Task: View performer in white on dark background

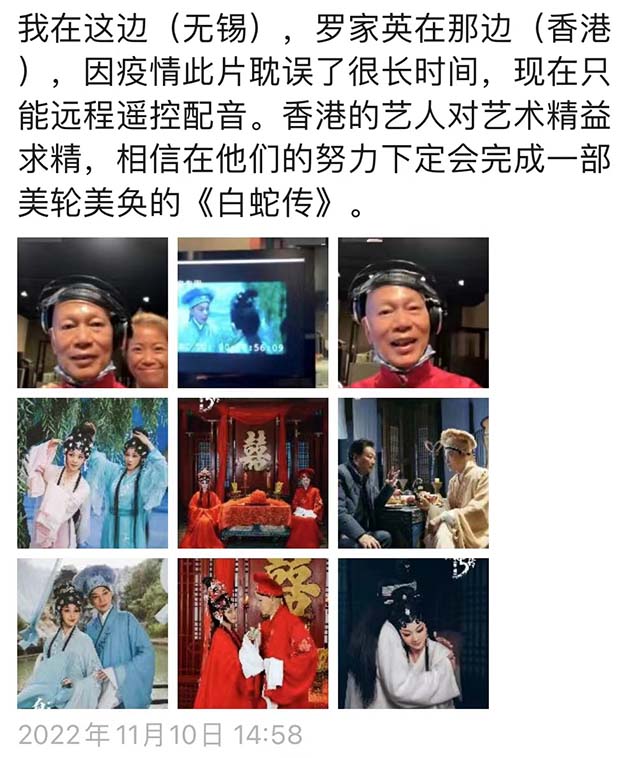Action: pos(413,632)
